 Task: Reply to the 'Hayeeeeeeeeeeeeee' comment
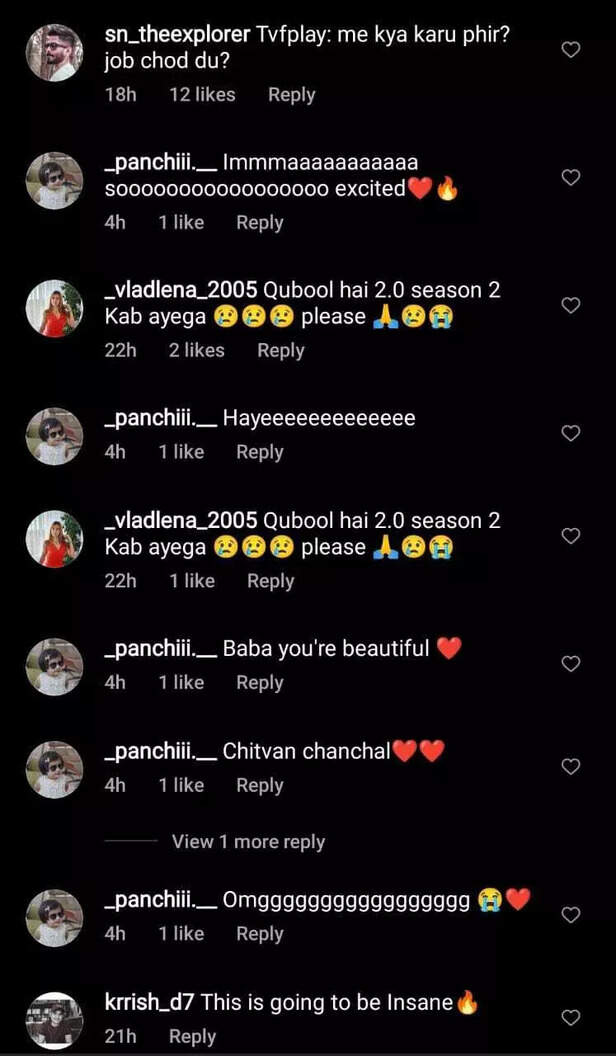pos(259,452)
